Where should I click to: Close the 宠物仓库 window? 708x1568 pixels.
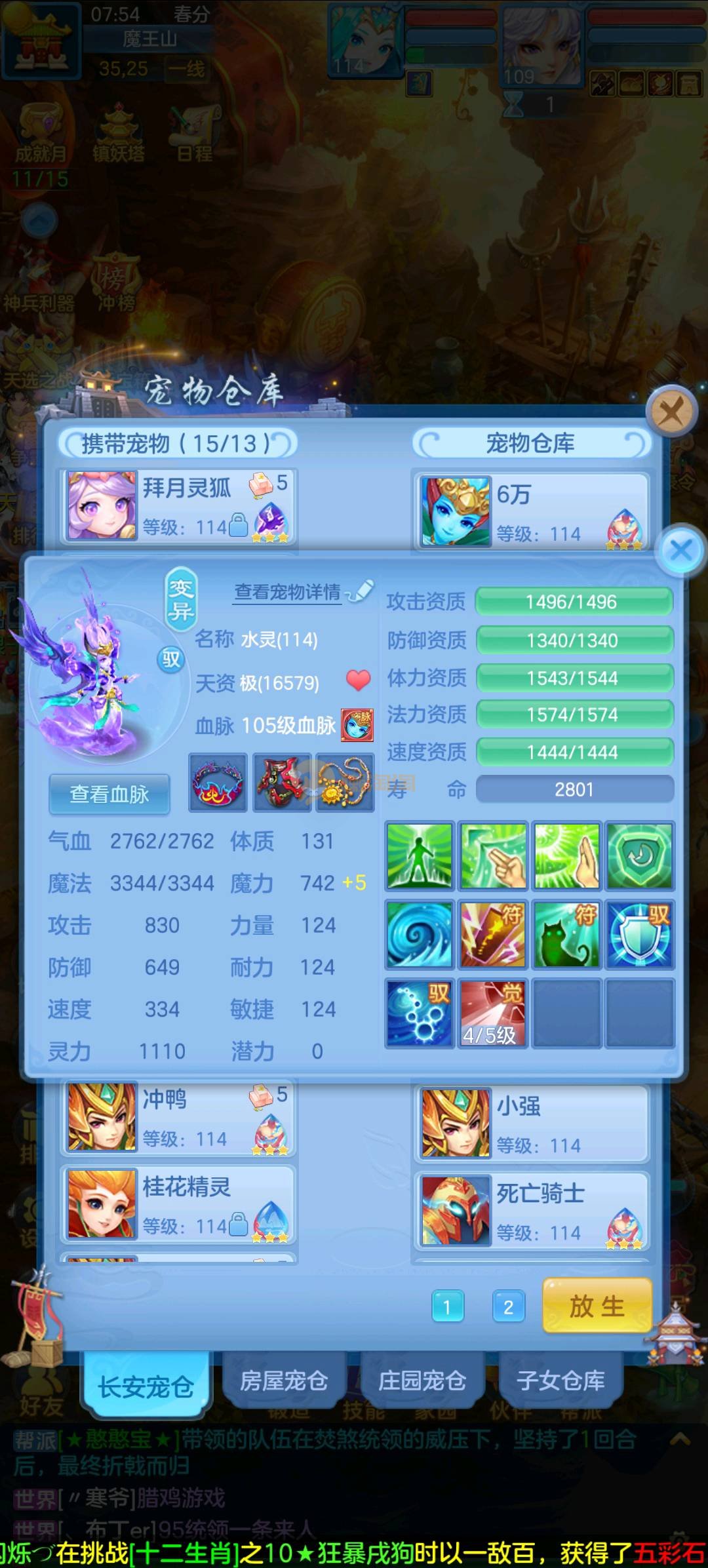[x=671, y=412]
